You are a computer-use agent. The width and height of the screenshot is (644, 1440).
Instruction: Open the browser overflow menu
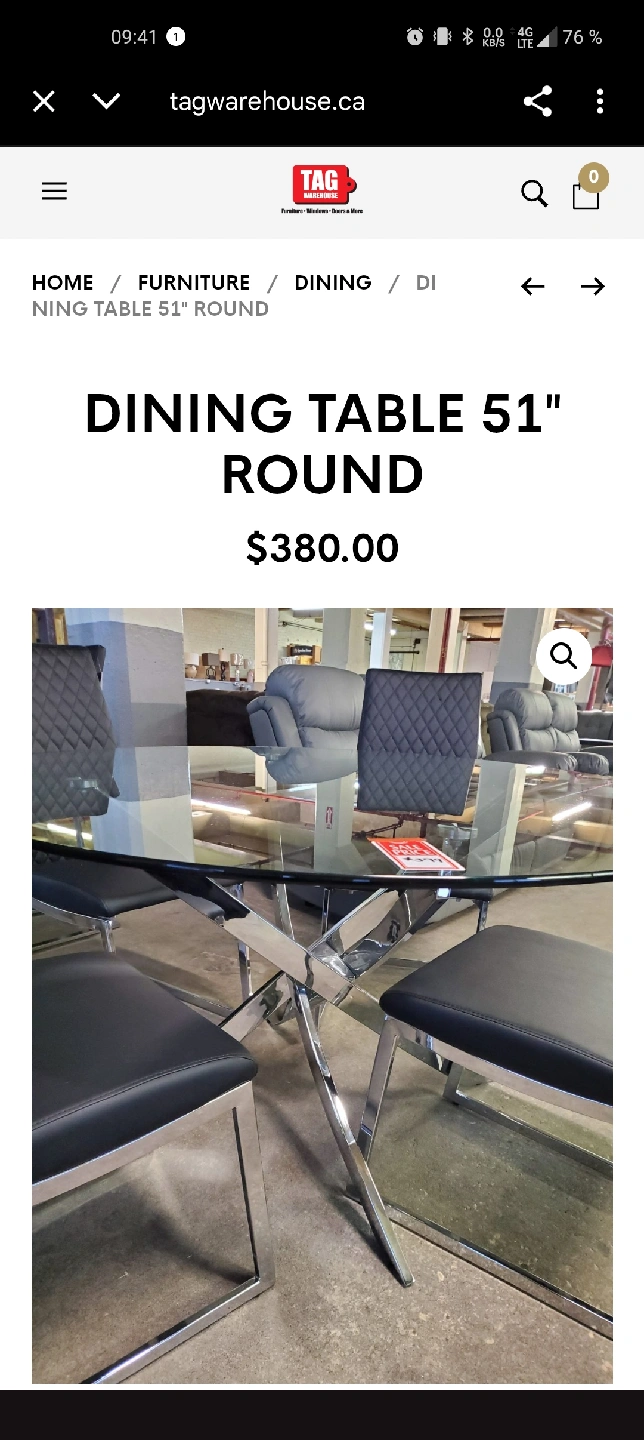point(600,101)
